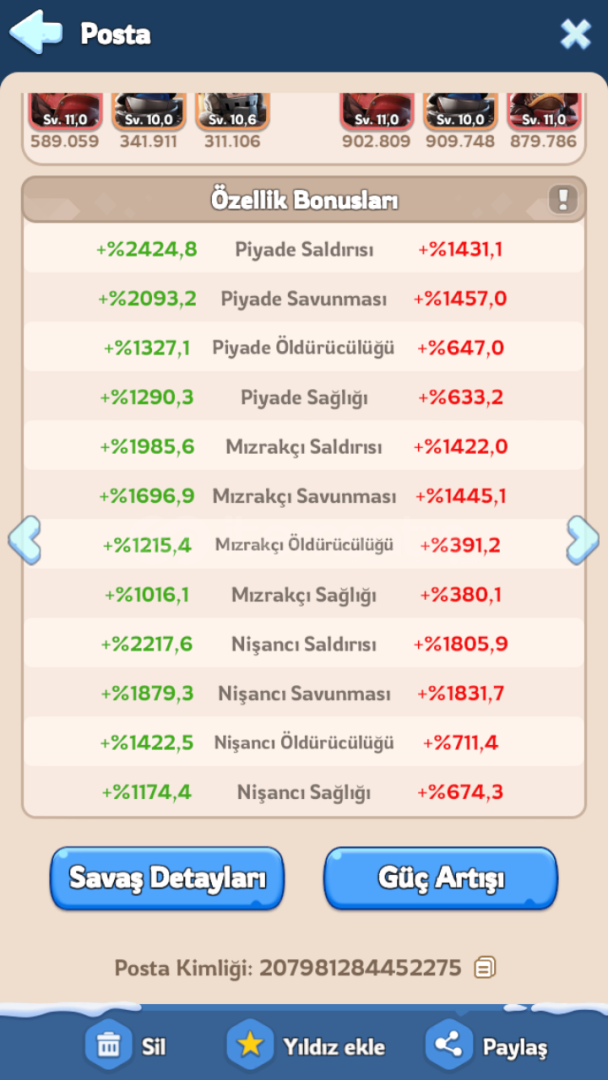Open Savaş Detayları
The width and height of the screenshot is (608, 1080).
[x=167, y=878]
